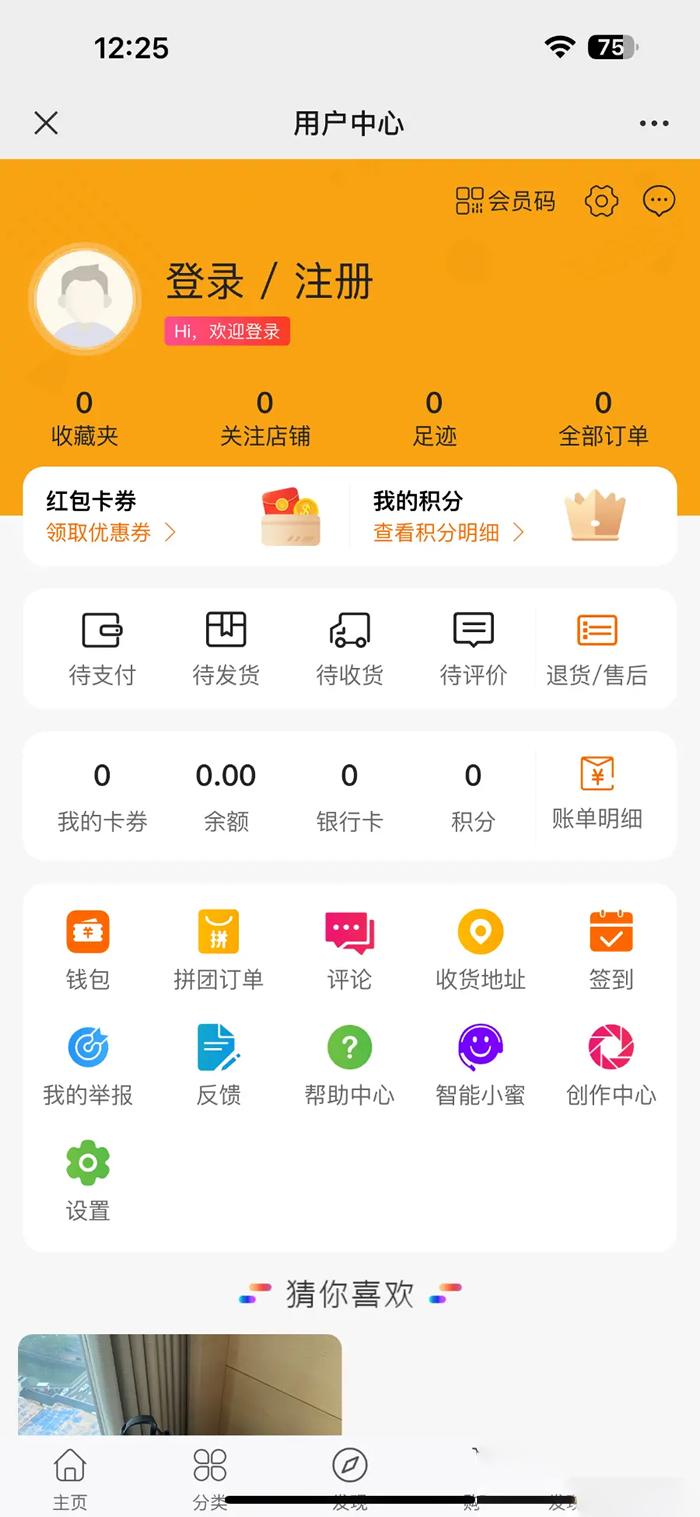
Task: Open 退货/售后 returns and after-sales
Action: point(597,648)
